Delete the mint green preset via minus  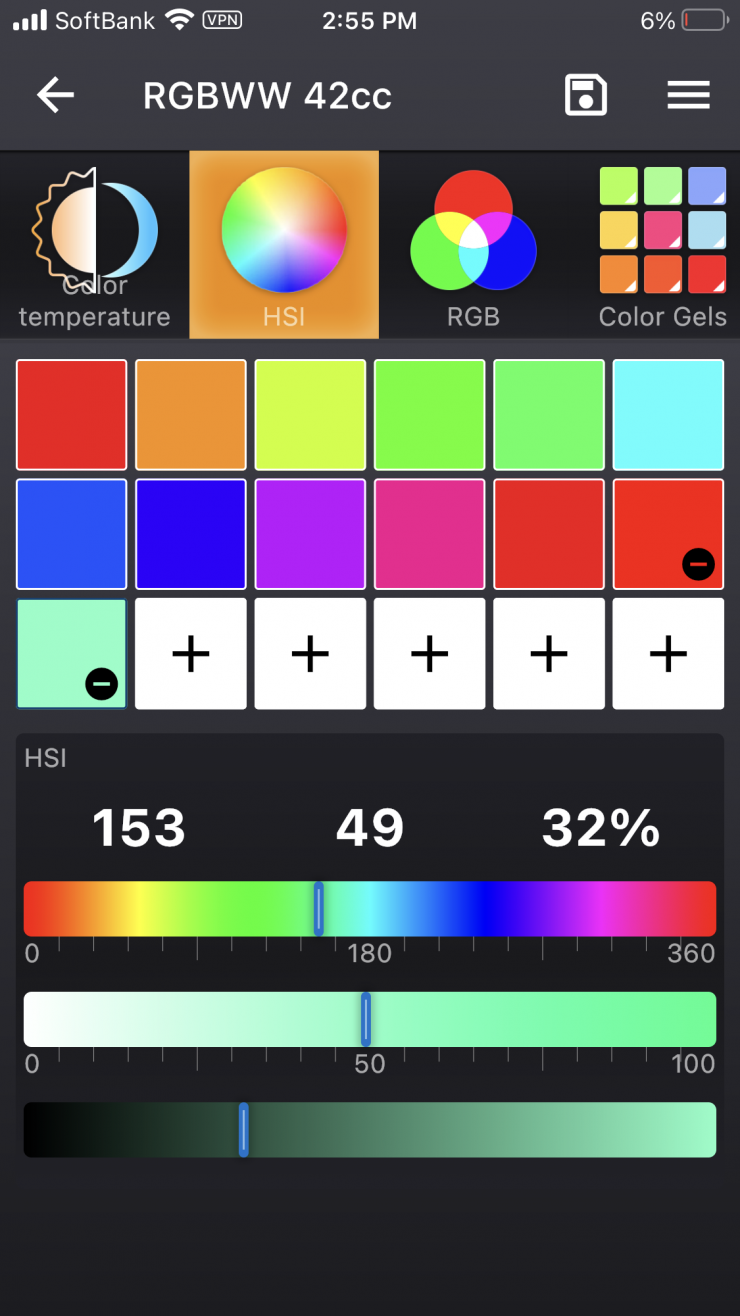(x=101, y=684)
